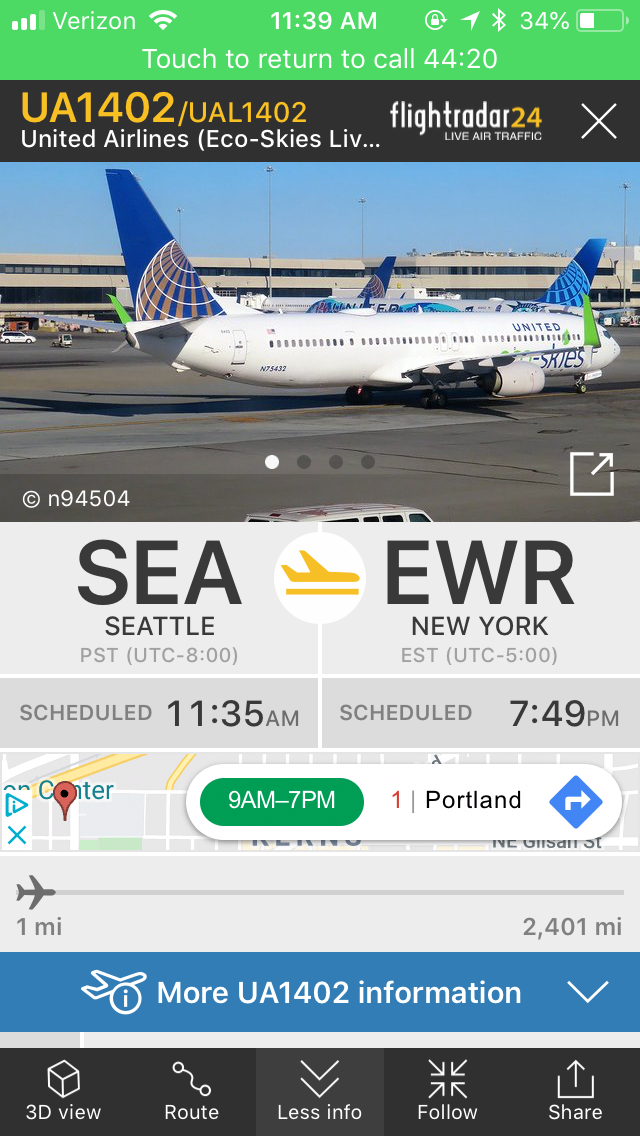Close the ad banner
This screenshot has width=640, height=1136.
click(17, 834)
